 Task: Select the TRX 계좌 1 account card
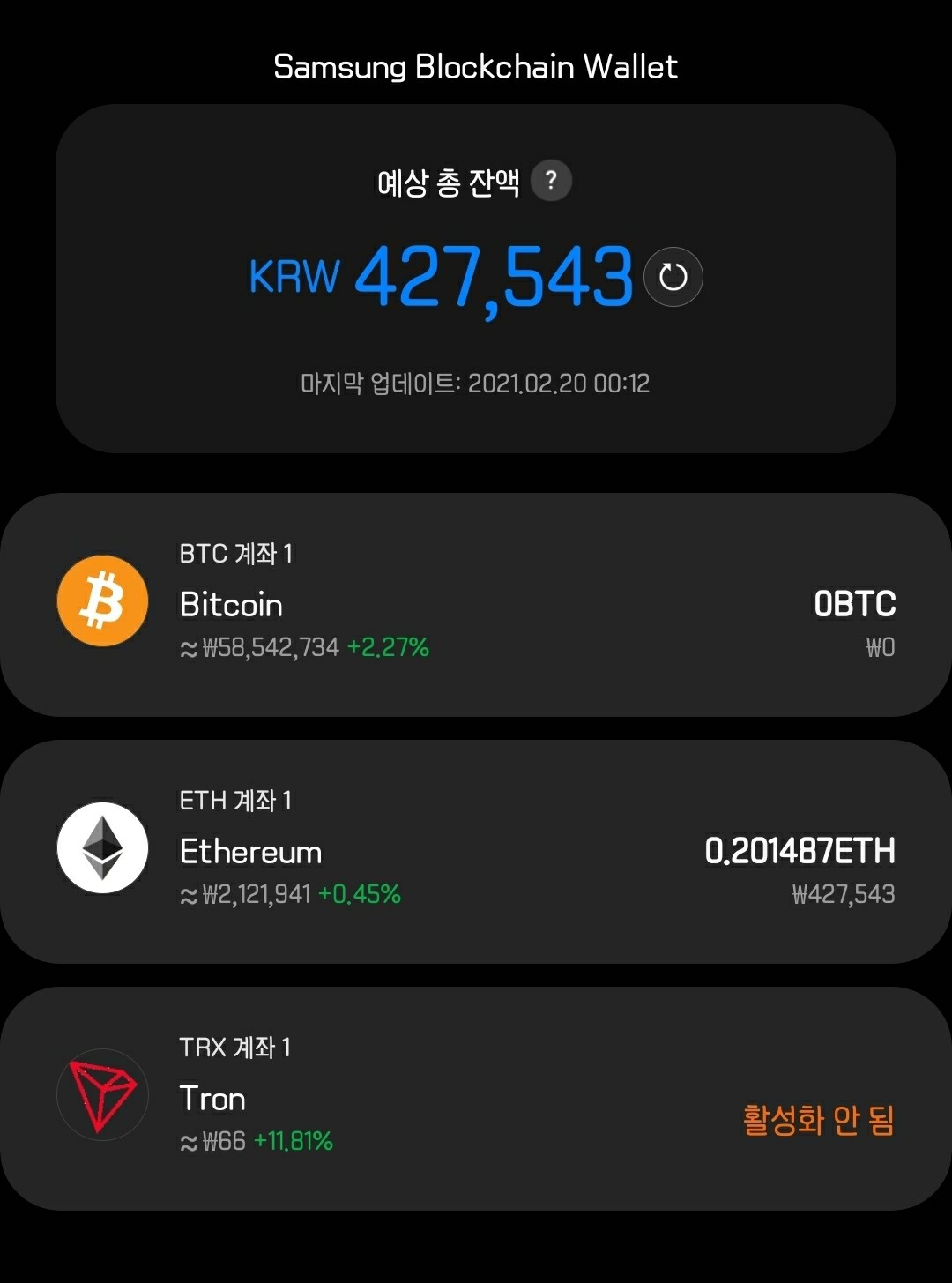coord(476,1098)
